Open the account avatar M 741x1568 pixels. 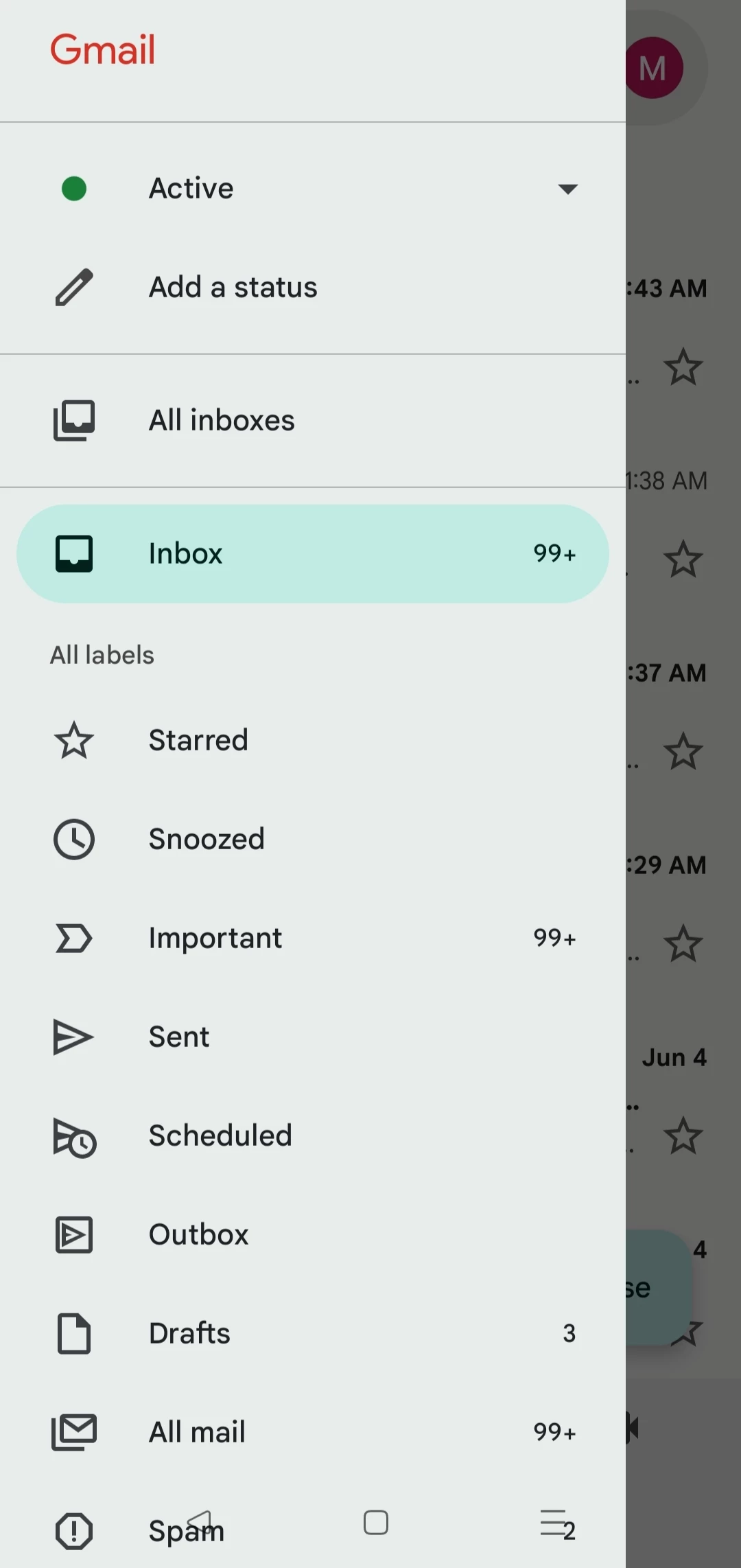pos(654,68)
